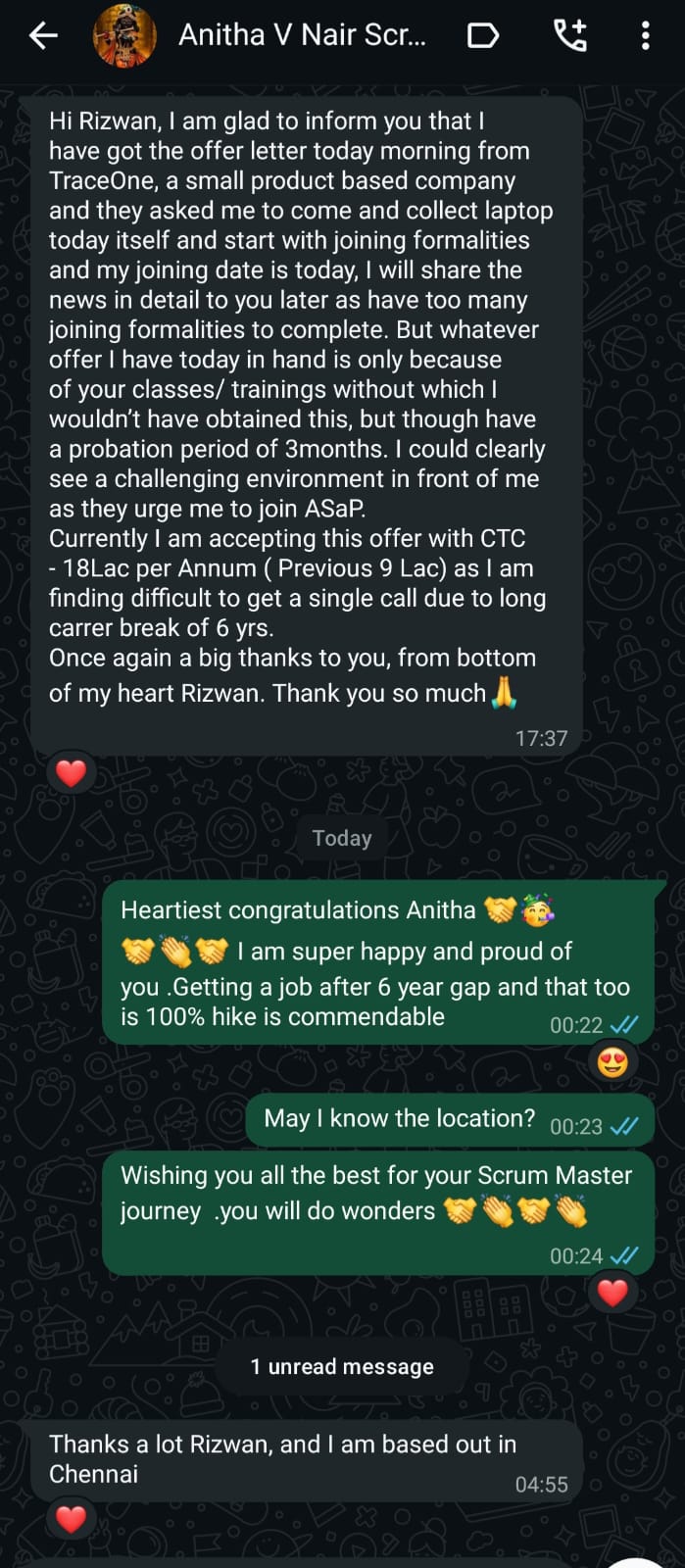View heart reaction on the Chennai message
This screenshot has width=685, height=1568.
pyautogui.click(x=71, y=1519)
